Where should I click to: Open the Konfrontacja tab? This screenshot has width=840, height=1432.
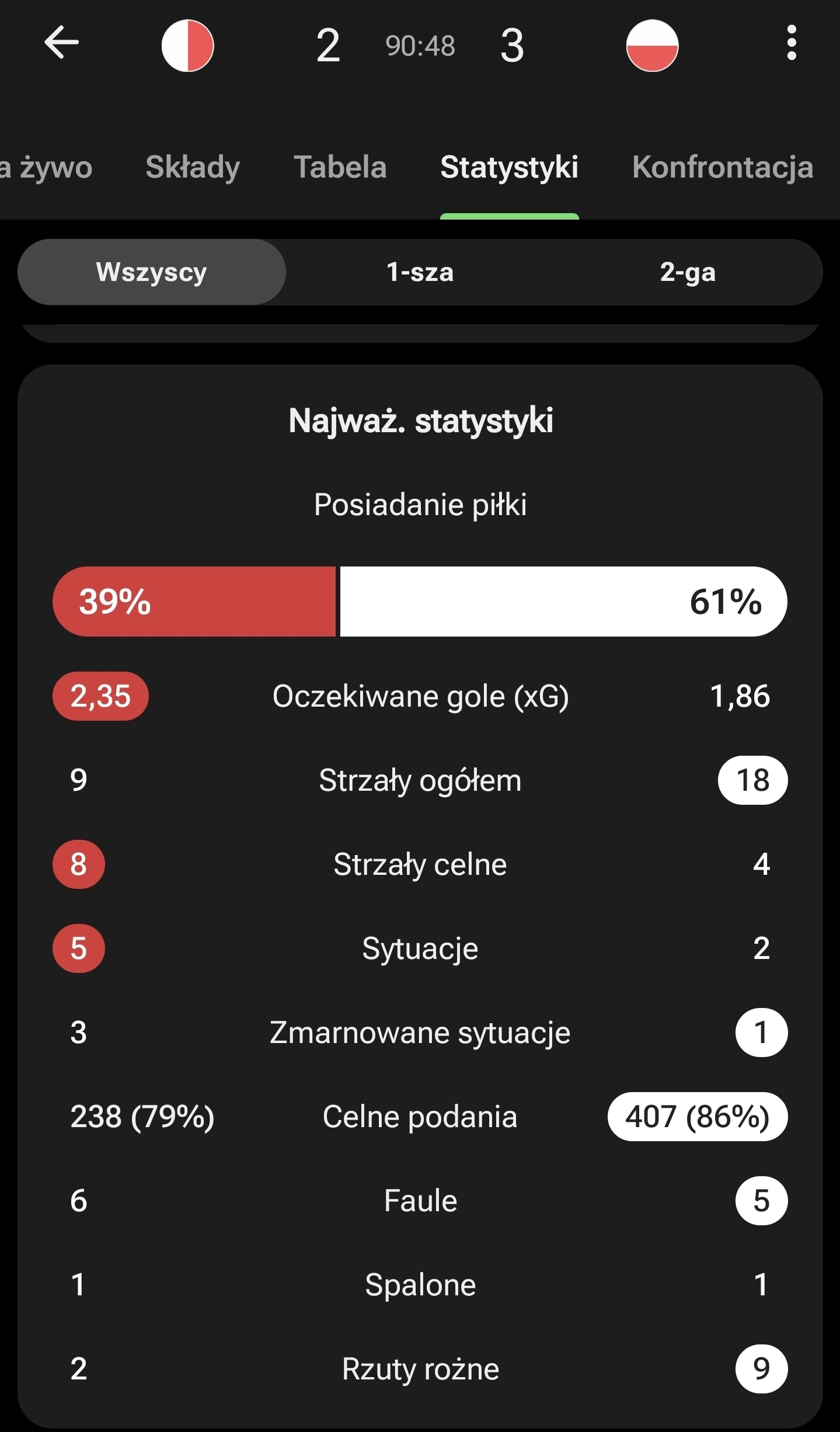pos(722,168)
